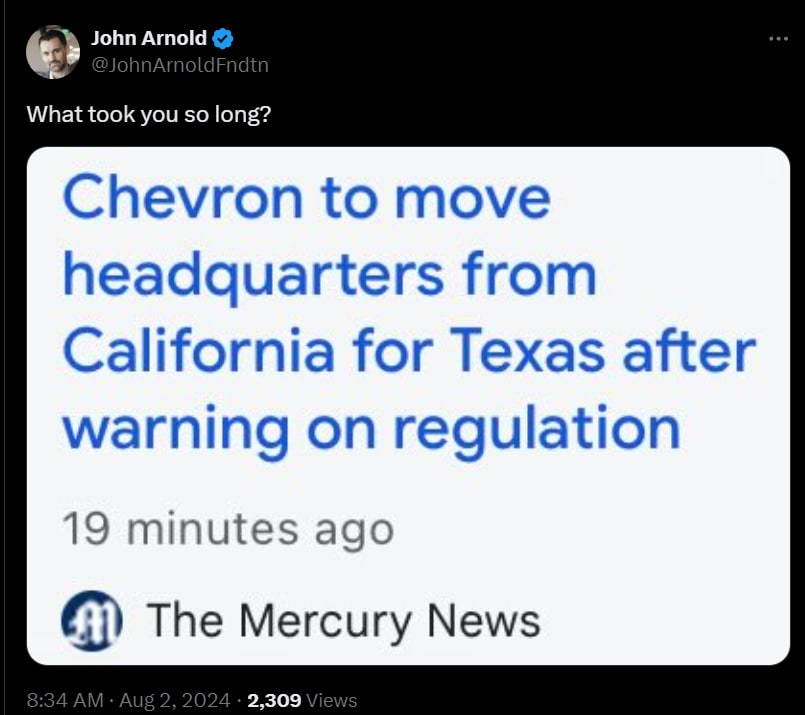Viewport: 805px width, 715px height.
Task: Open the Chevron headline image
Action: 408,405
